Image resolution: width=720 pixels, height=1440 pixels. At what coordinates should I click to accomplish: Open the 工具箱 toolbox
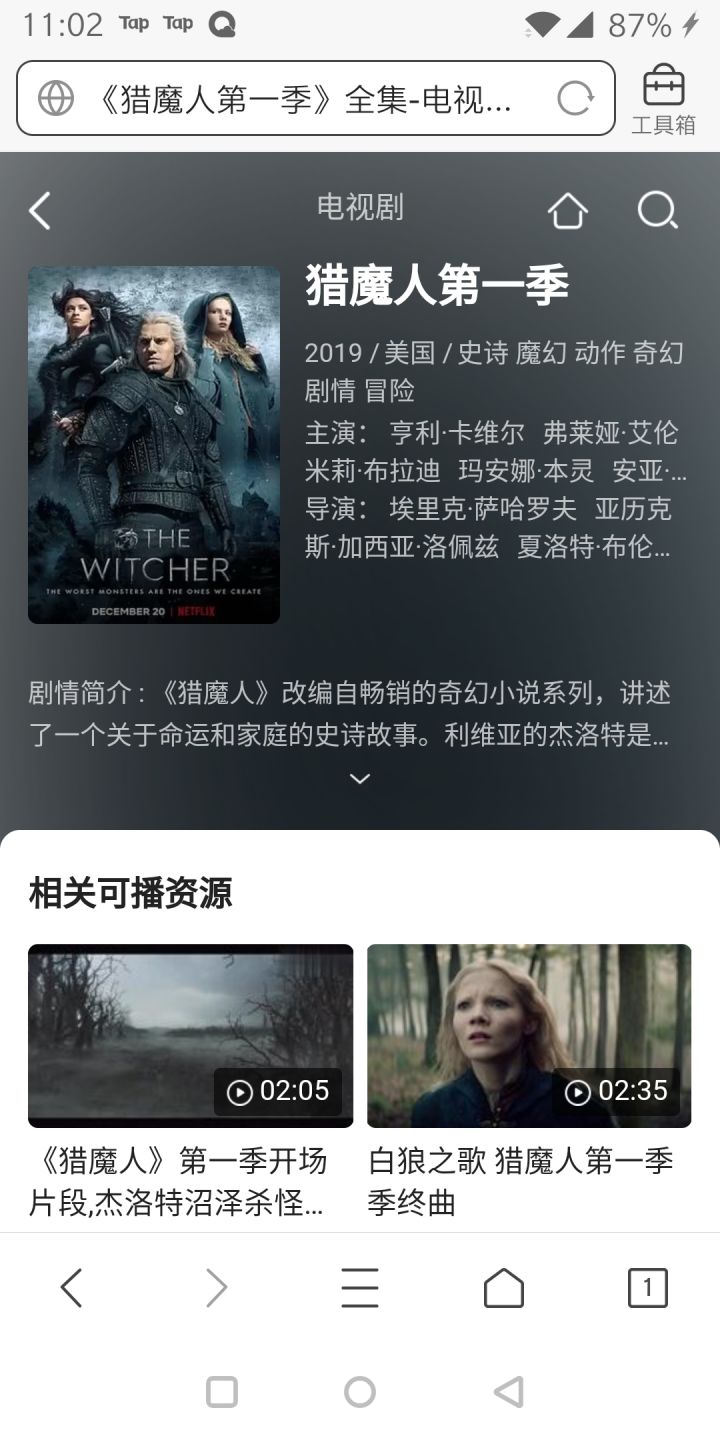click(663, 99)
